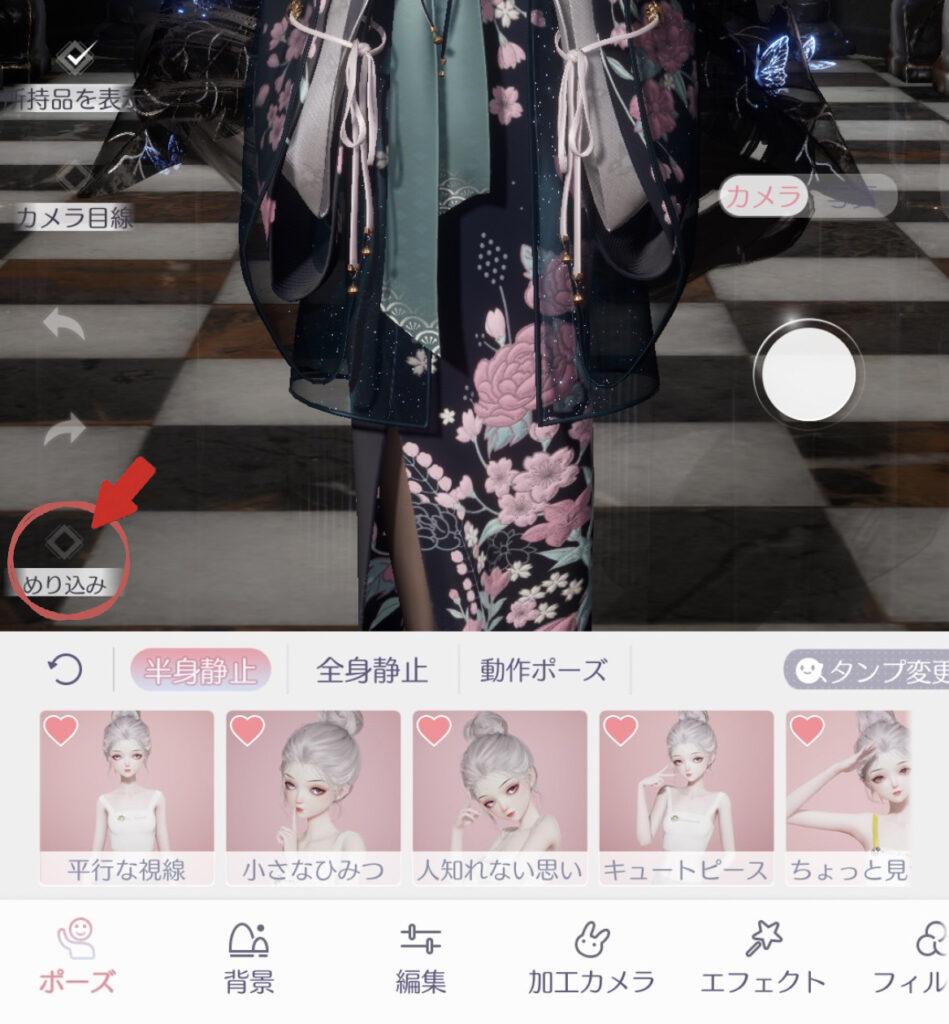
Task: Select the 半身静止 pose category
Action: (x=201, y=669)
